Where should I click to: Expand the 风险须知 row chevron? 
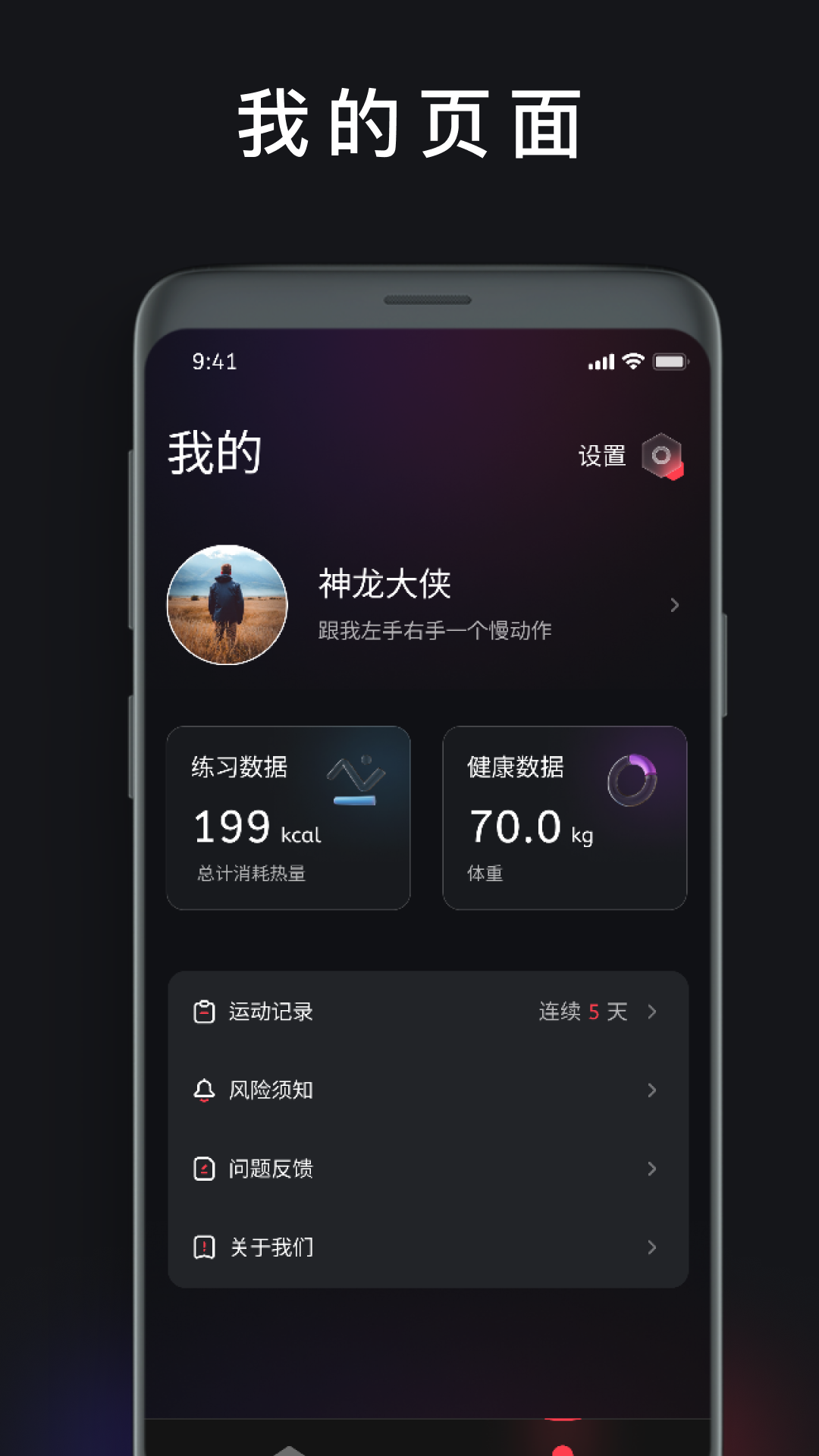pos(651,1090)
